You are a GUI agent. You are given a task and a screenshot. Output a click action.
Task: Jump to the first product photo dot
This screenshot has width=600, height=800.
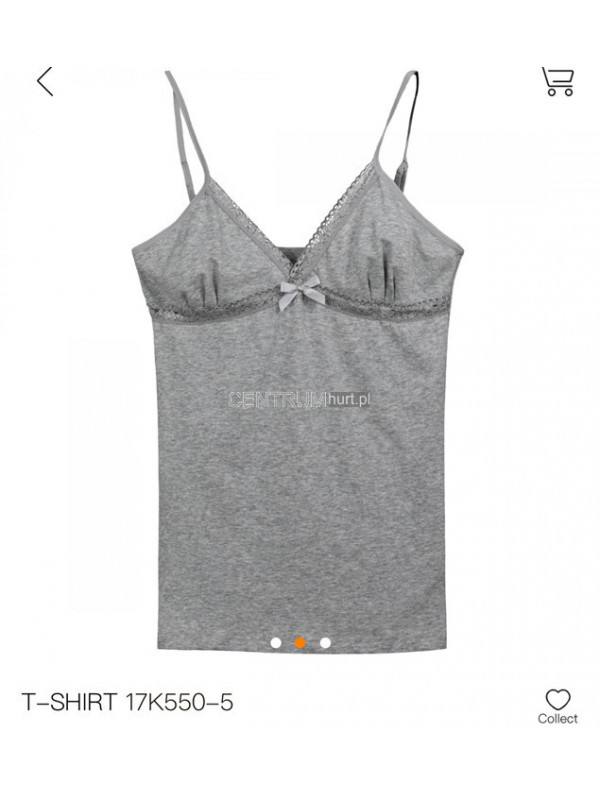pyautogui.click(x=275, y=643)
